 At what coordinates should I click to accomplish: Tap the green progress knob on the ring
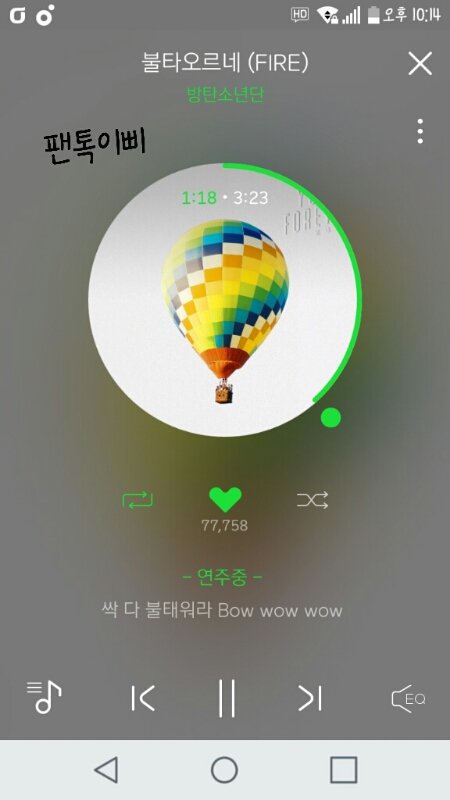[x=331, y=417]
